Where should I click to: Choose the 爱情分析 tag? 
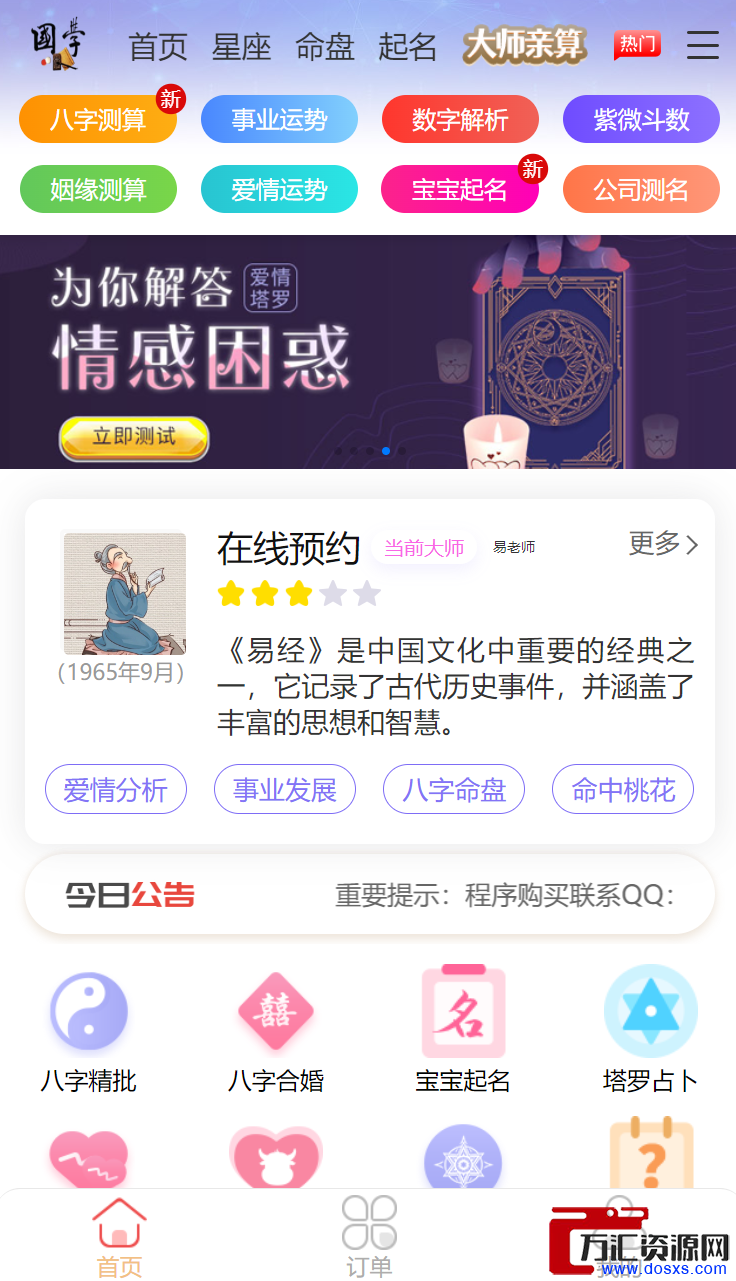coord(115,790)
